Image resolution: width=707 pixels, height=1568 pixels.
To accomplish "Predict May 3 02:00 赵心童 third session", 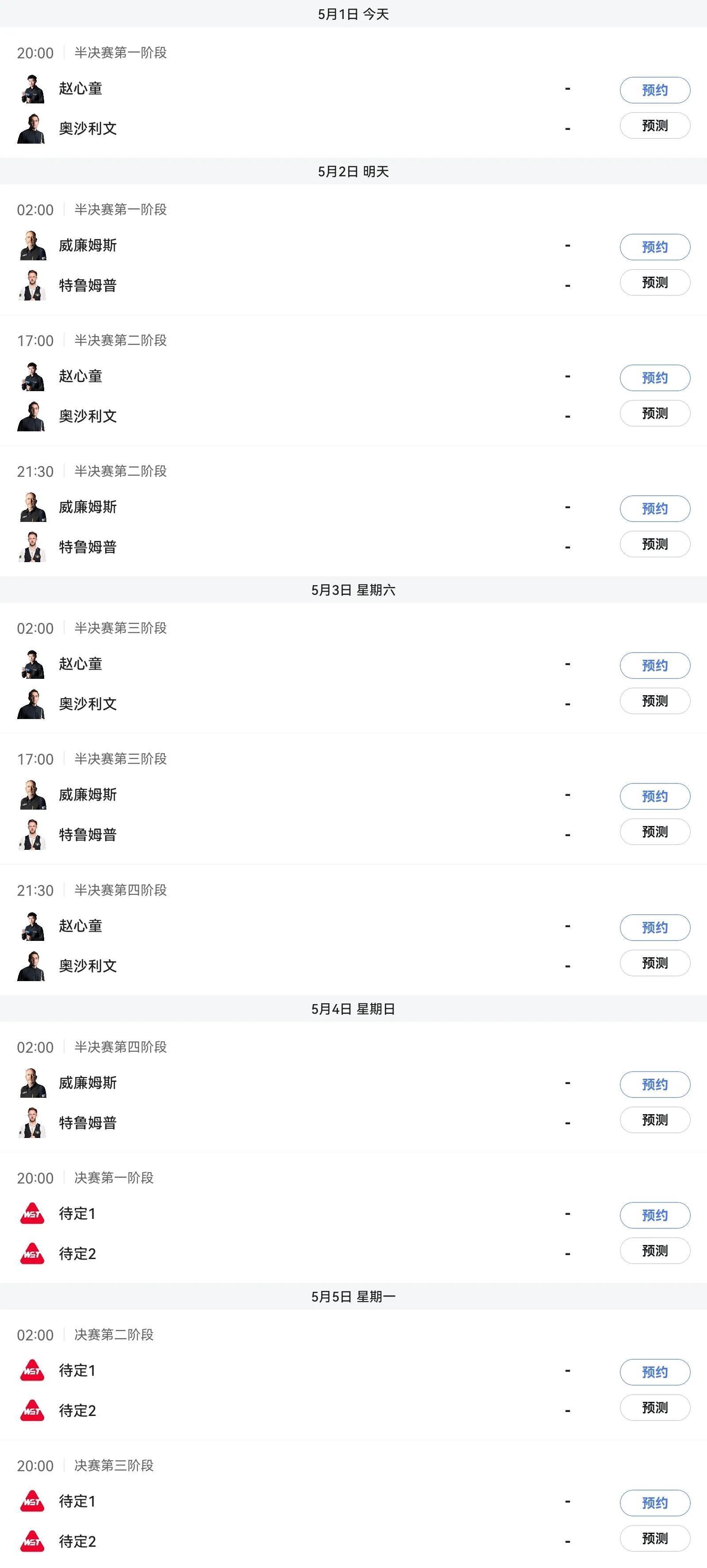I will [x=655, y=701].
